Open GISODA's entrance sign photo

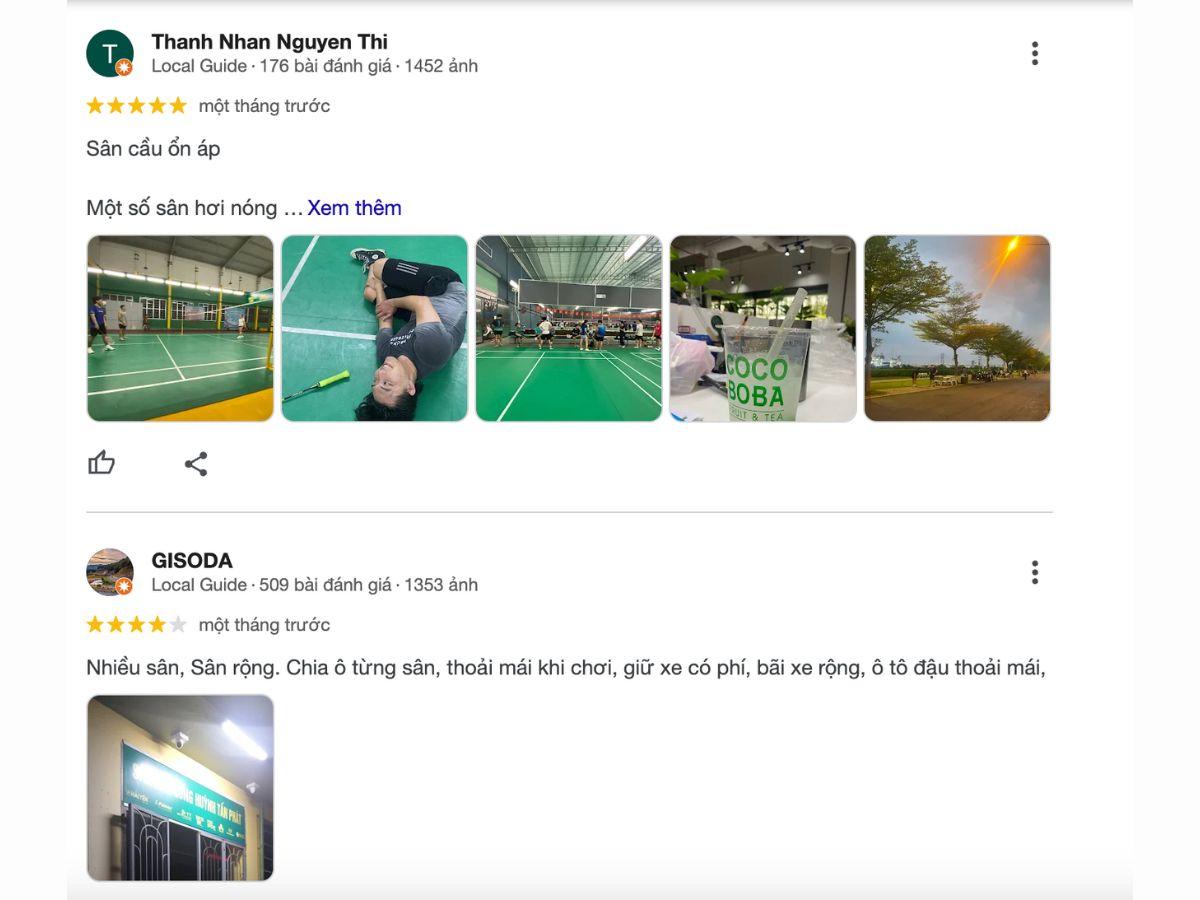(x=180, y=788)
